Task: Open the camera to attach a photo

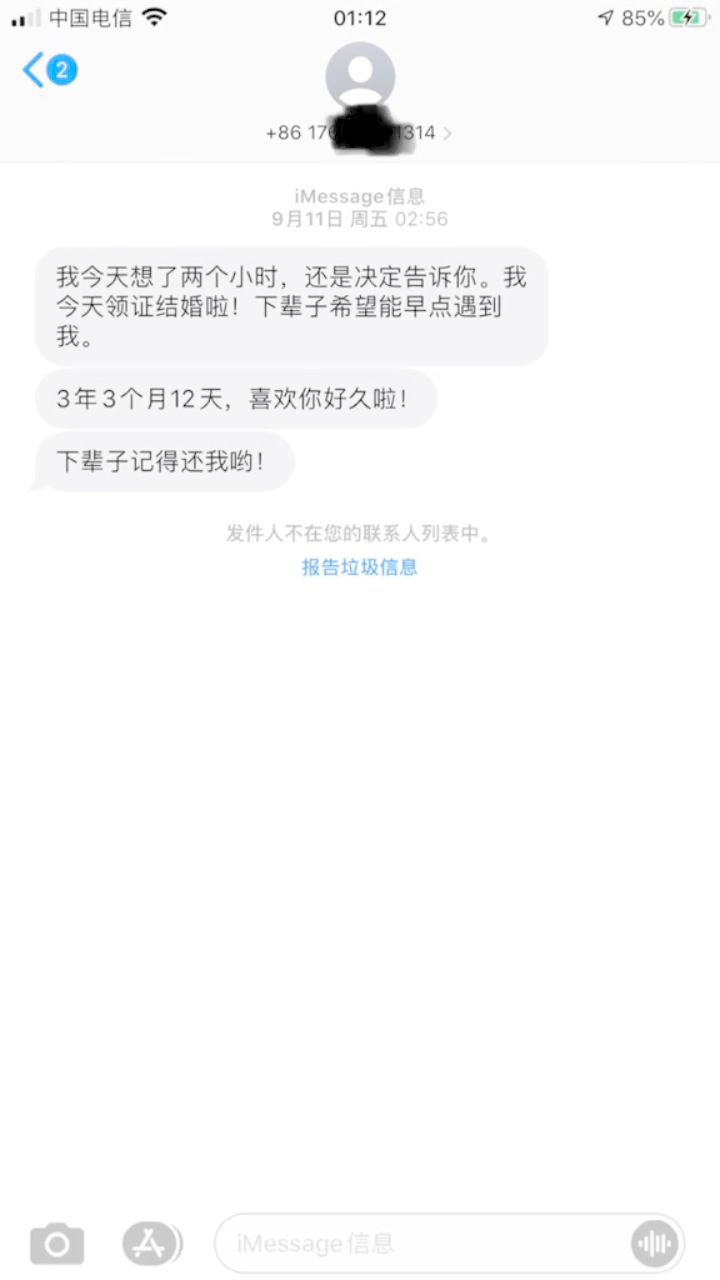Action: (x=57, y=1244)
